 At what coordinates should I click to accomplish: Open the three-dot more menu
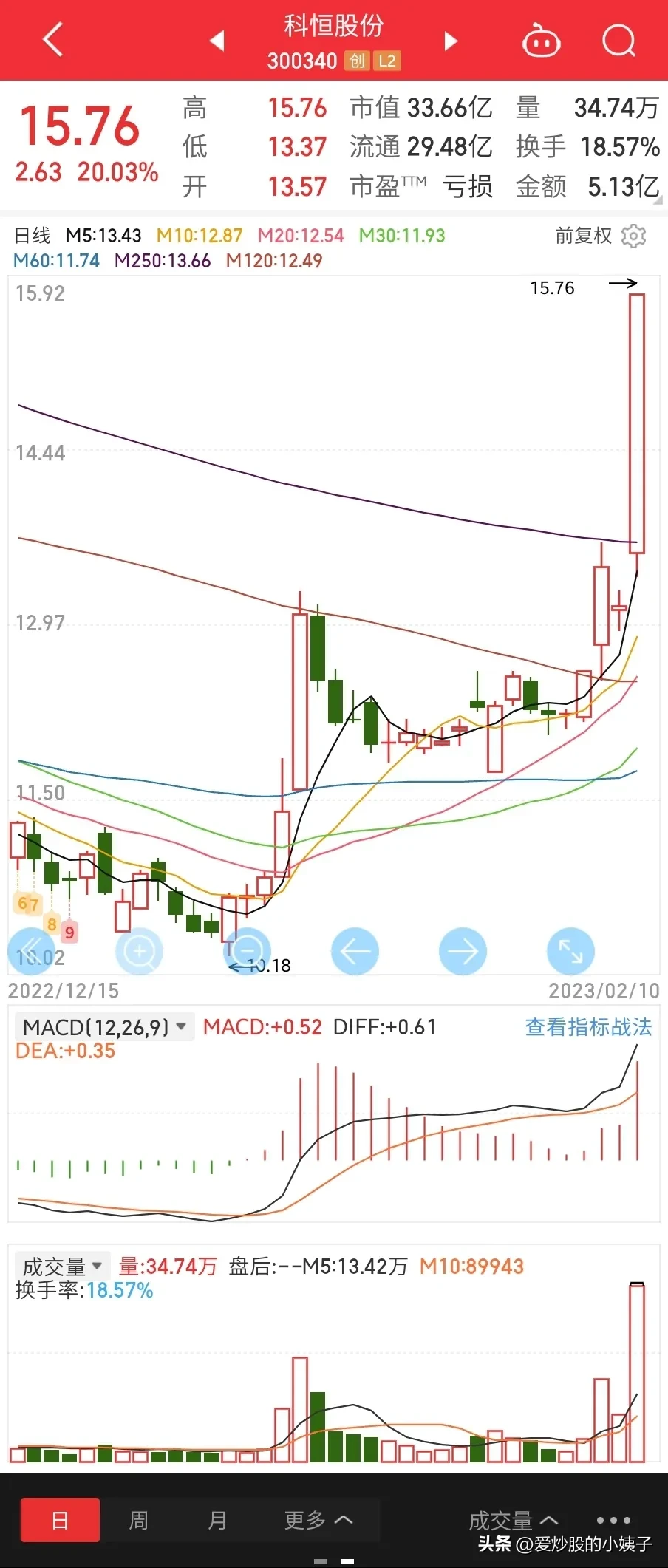click(613, 1520)
